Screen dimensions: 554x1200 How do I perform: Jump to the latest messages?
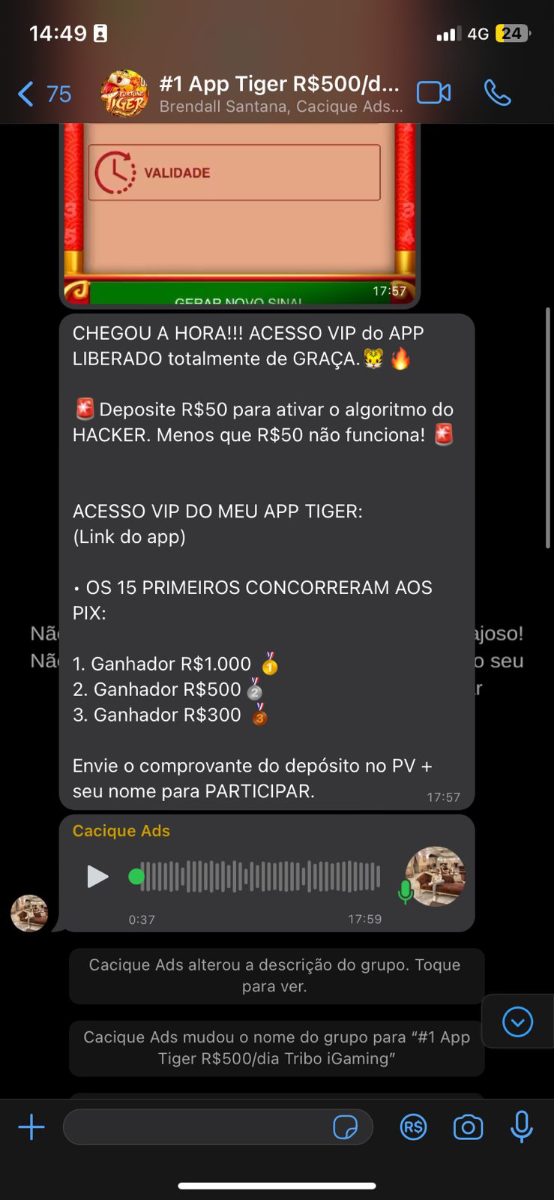coord(517,1021)
